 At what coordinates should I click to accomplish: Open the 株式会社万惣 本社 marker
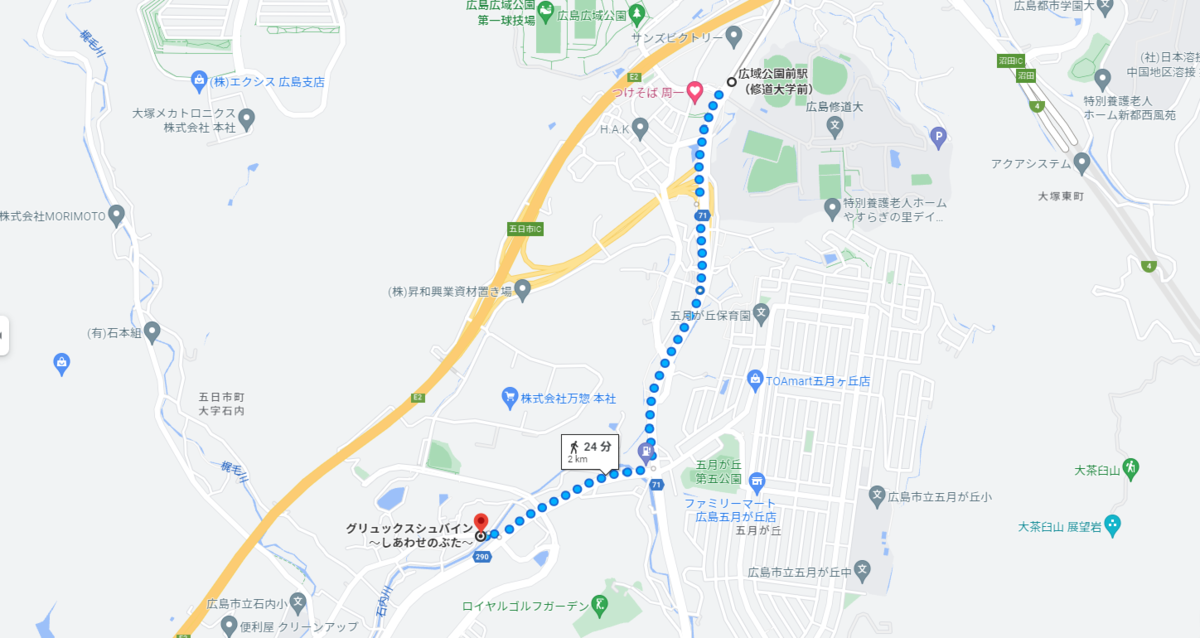tap(510, 398)
